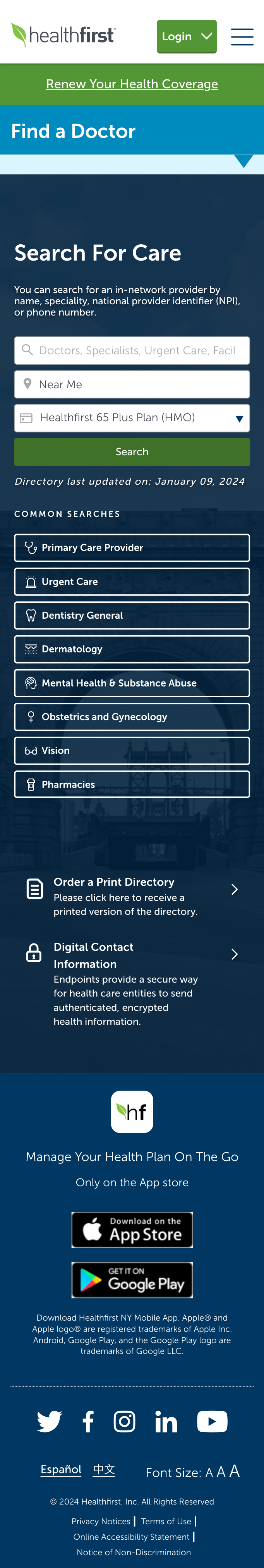
Task: Choose Obstetrics and Gynecology
Action: pyautogui.click(x=132, y=717)
